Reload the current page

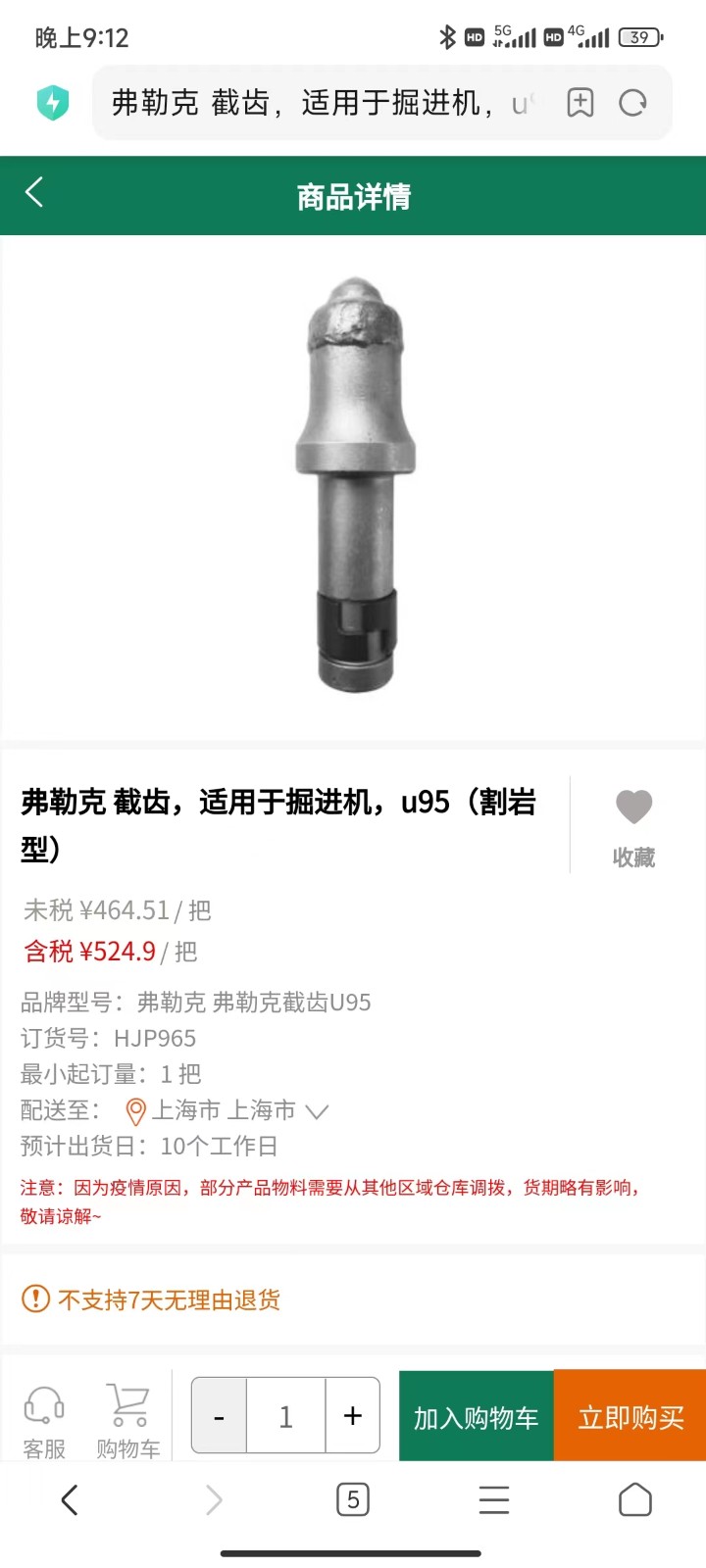click(x=633, y=103)
